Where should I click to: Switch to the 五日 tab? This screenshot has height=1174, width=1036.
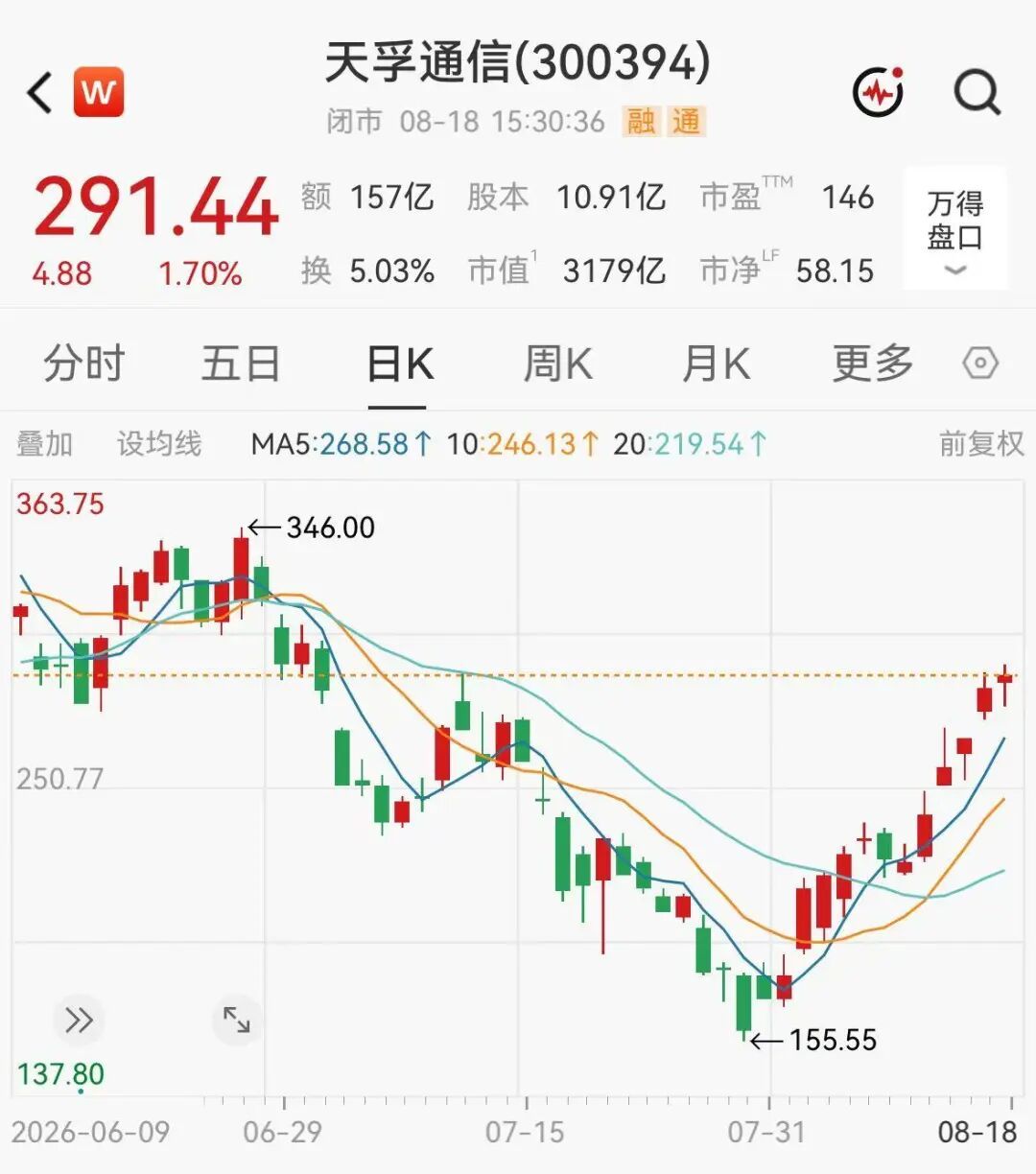241,364
